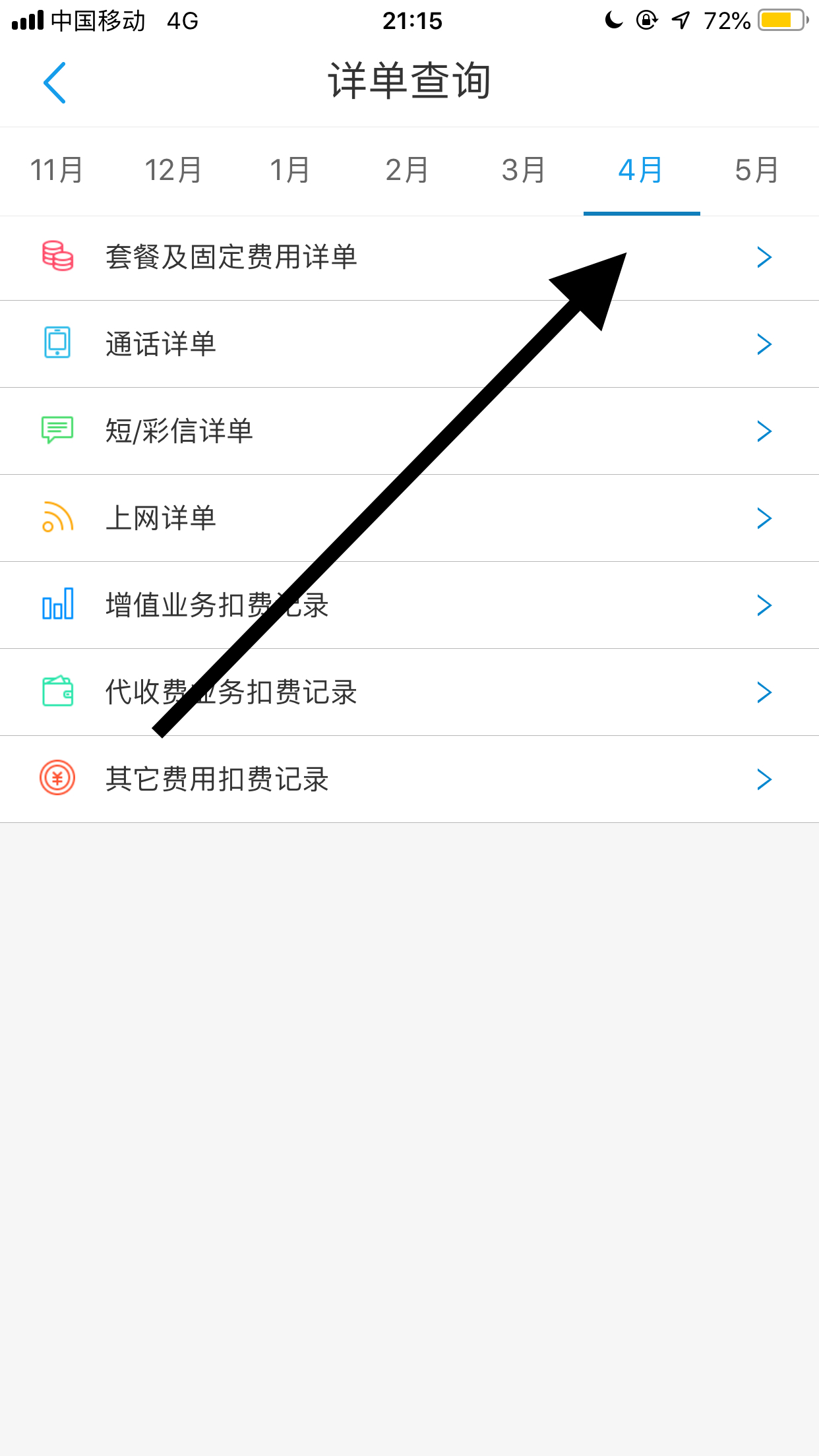
Task: Select the bar chart icon for 增值业务扣费记录
Action: point(57,604)
